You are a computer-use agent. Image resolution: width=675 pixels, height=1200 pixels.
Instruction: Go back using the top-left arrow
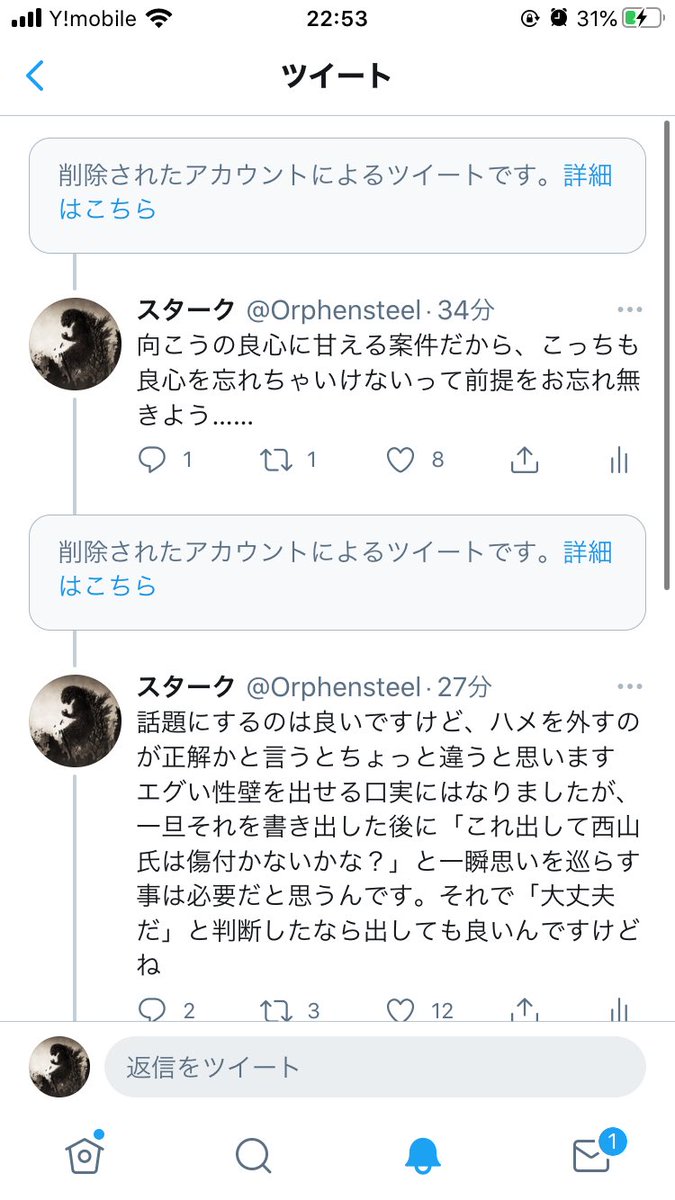point(35,76)
